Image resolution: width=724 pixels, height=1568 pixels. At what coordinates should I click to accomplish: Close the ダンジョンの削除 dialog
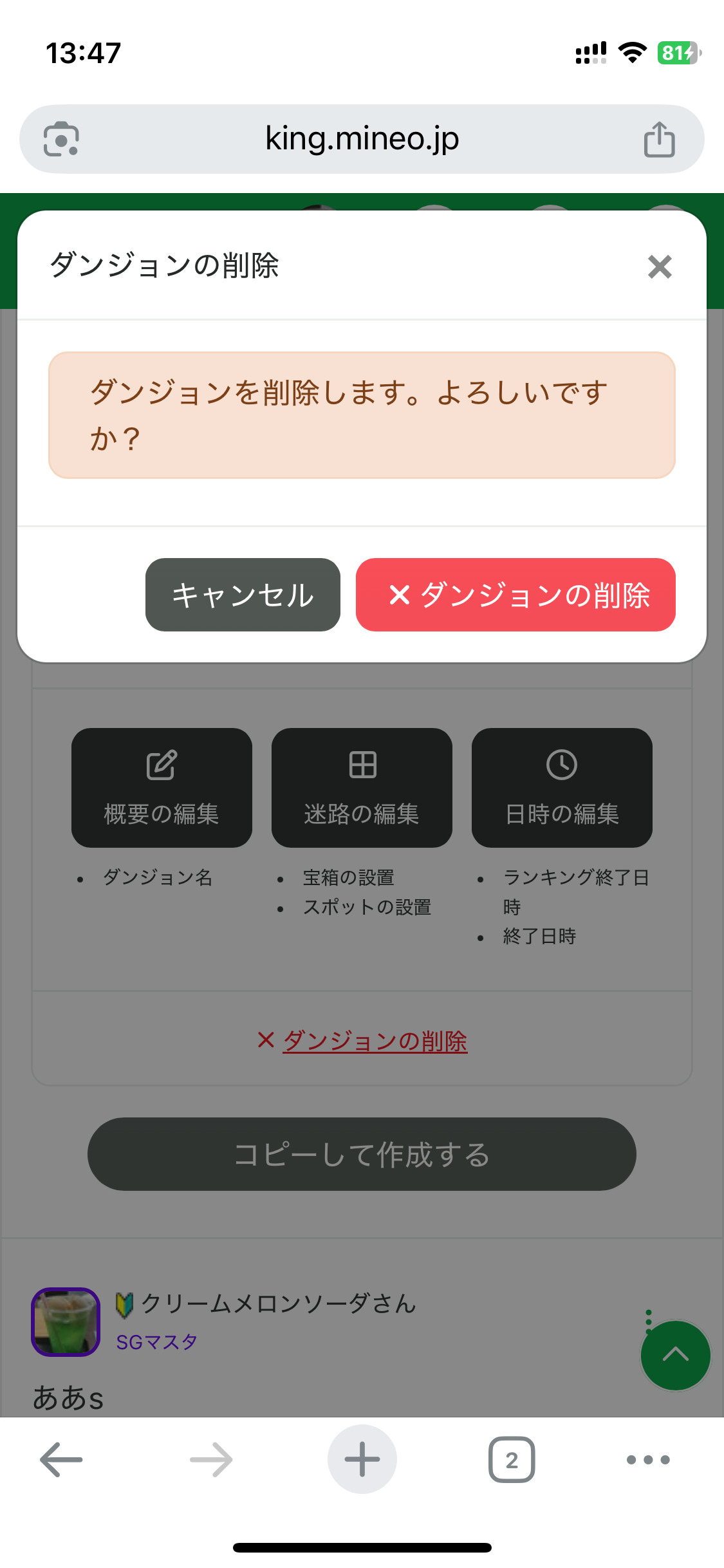coord(660,266)
